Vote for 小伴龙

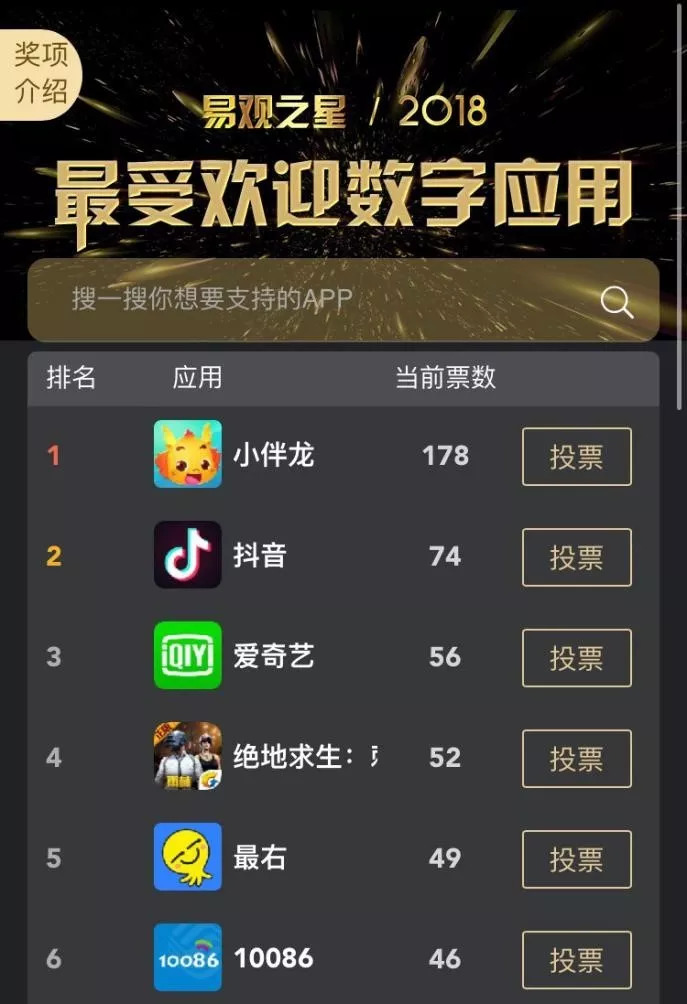[x=577, y=456]
